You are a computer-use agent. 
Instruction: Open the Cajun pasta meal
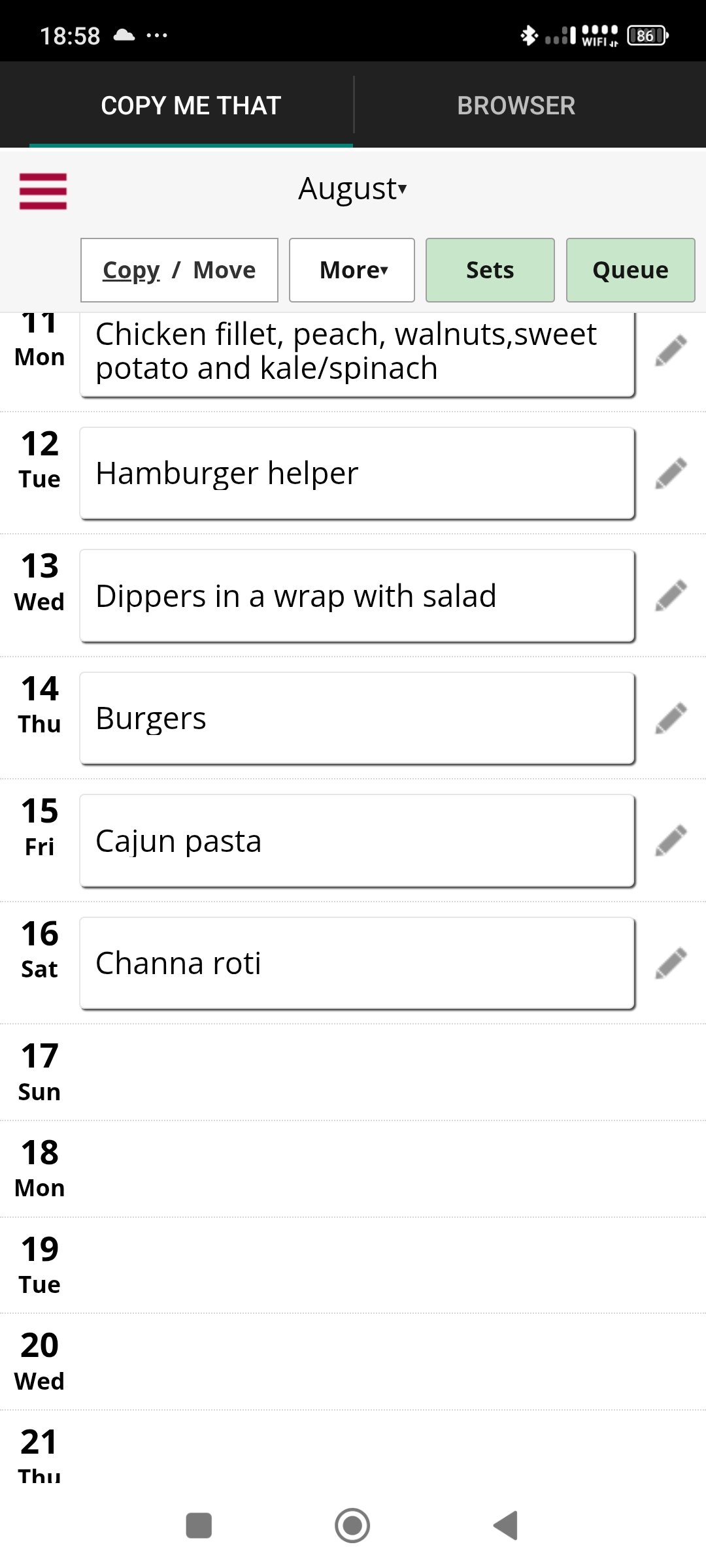[x=357, y=841]
